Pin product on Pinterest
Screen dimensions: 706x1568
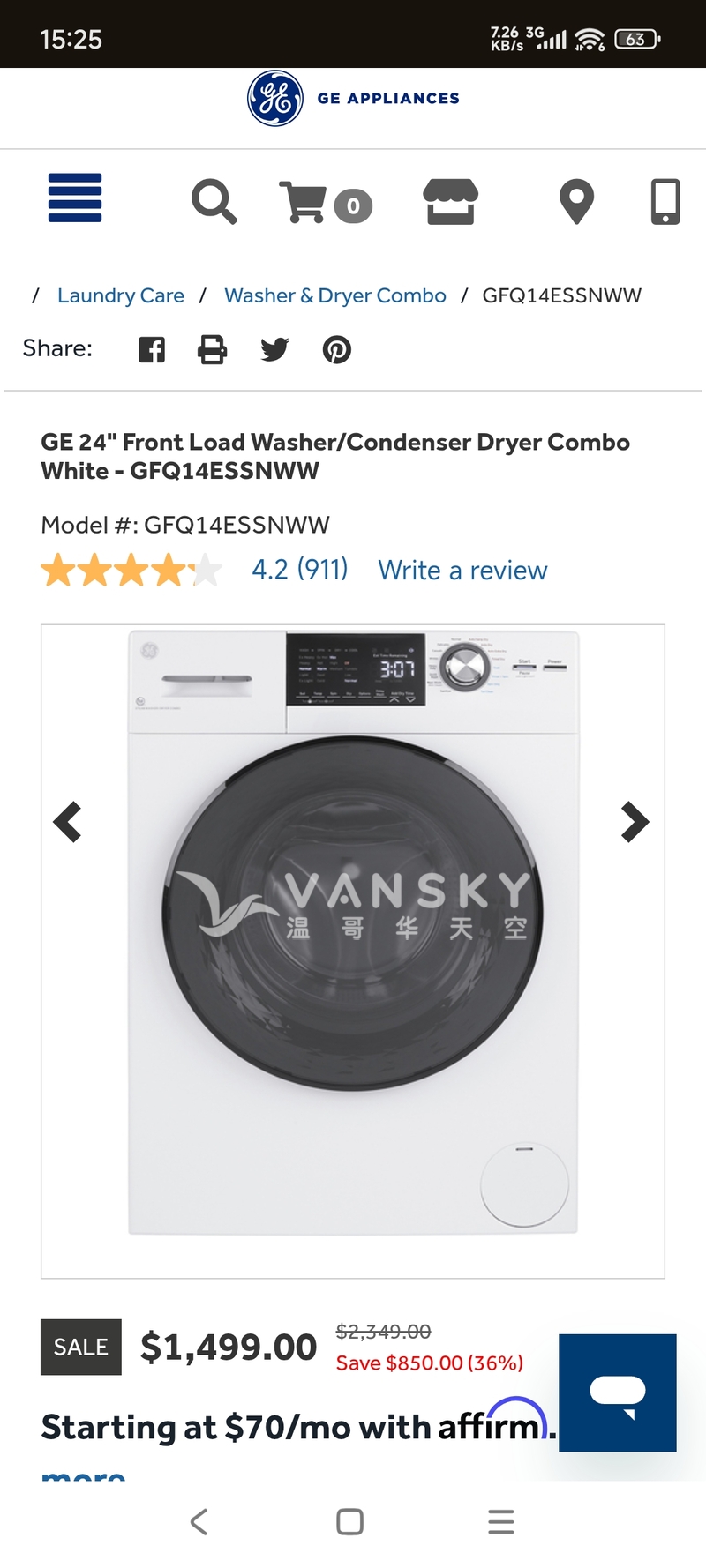pyautogui.click(x=337, y=350)
